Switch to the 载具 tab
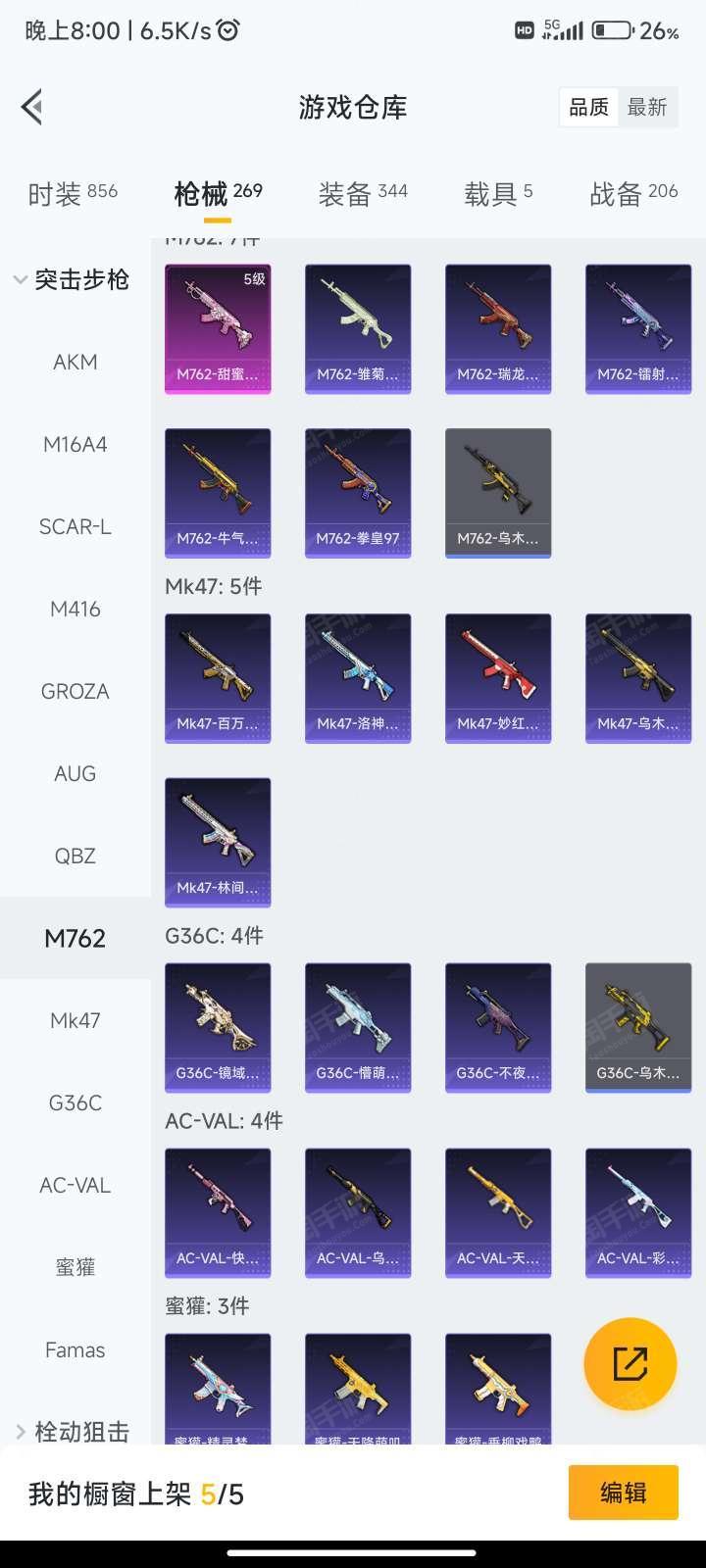This screenshot has width=706, height=1568. [x=497, y=193]
